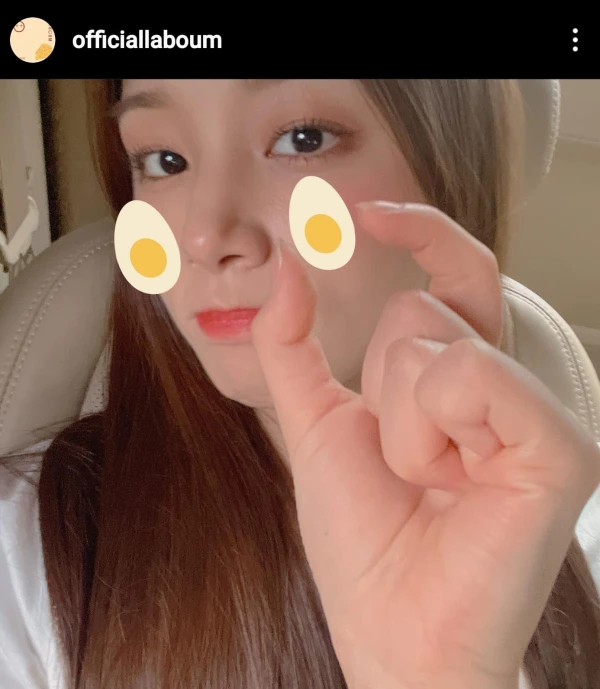Open the post's overflow menu
This screenshot has height=689, width=600.
tap(574, 40)
